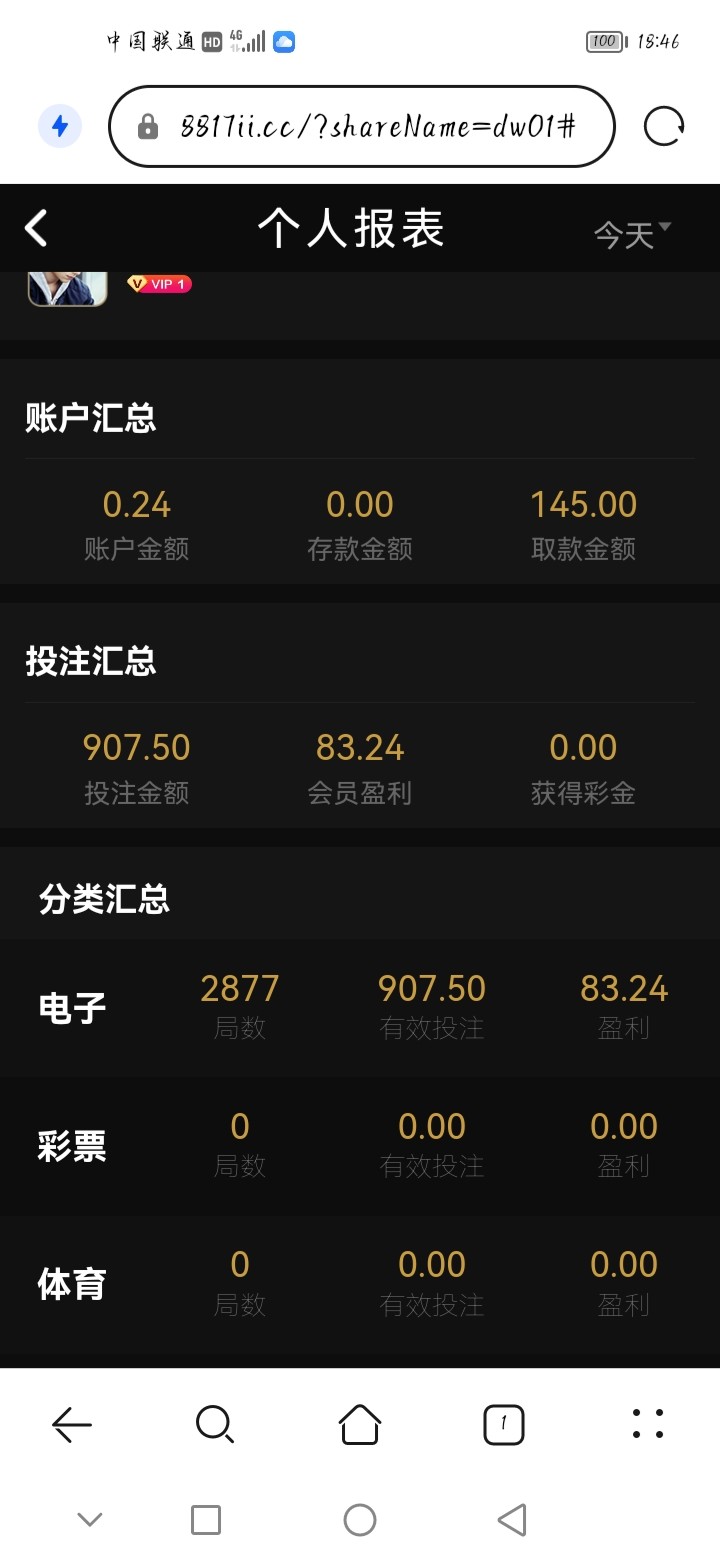This screenshot has width=720, height=1560.
Task: Tap the browser home icon
Action: coord(360,1424)
